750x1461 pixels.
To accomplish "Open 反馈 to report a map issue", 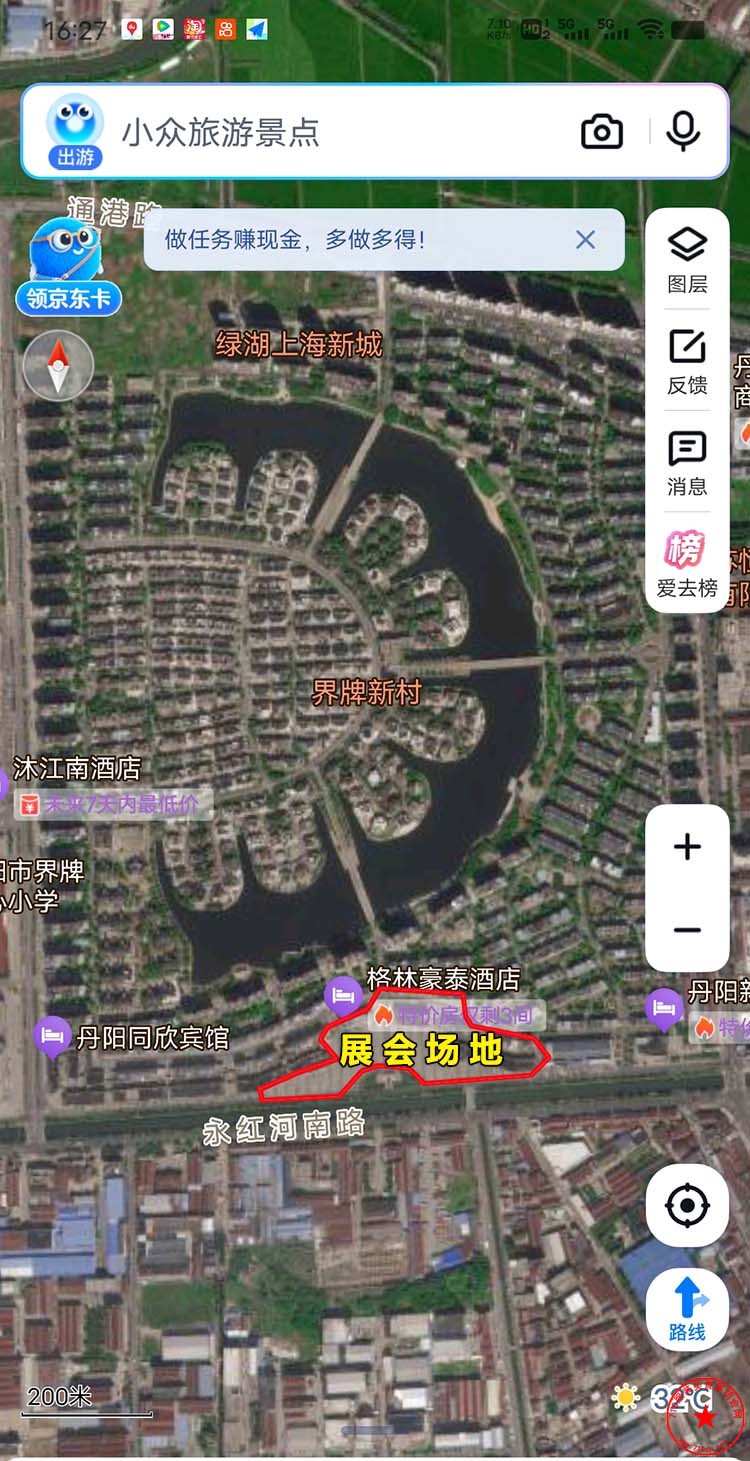I will [x=687, y=361].
